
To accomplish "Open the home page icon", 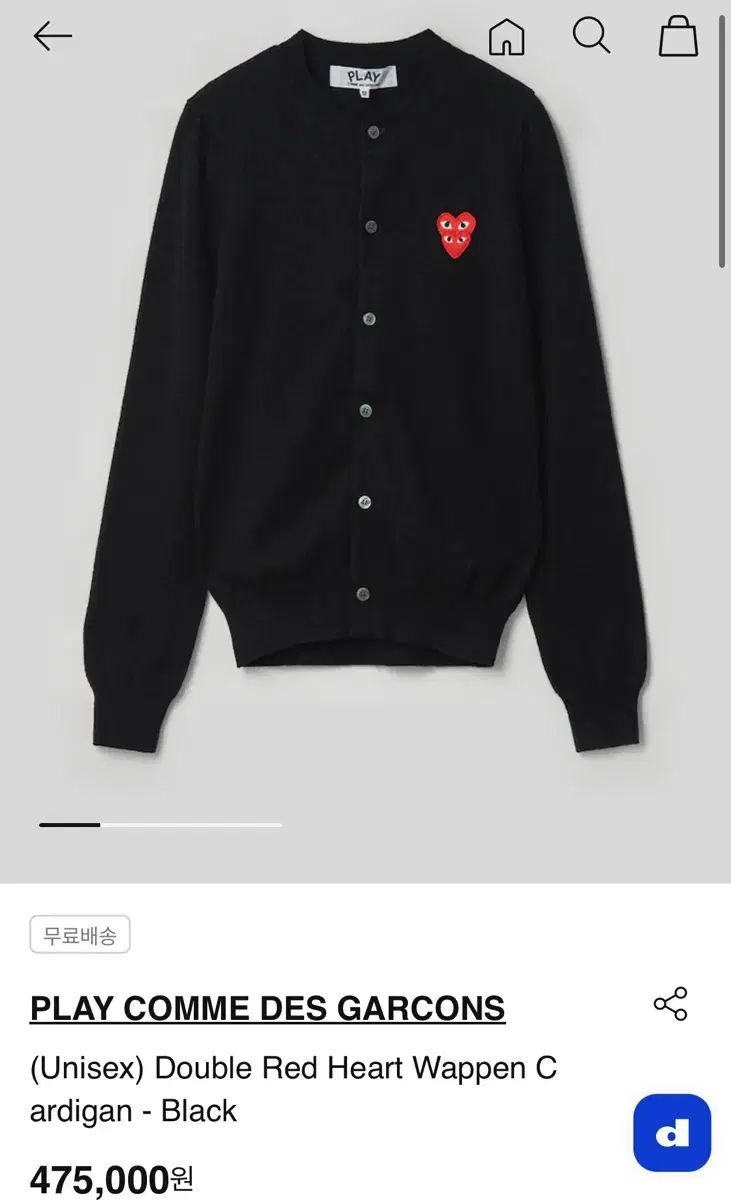I will (x=506, y=37).
